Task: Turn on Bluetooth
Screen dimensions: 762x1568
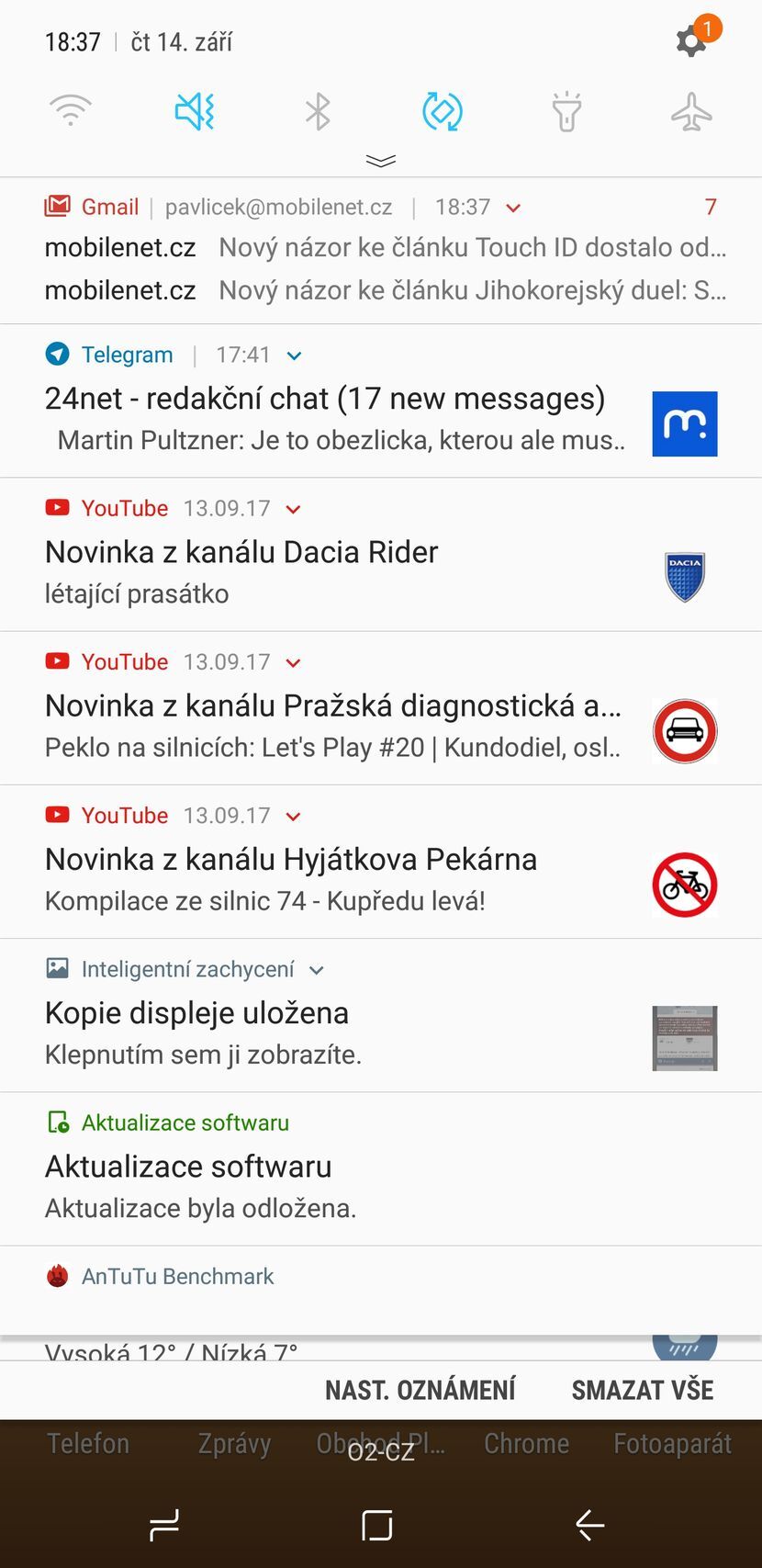Action: click(x=318, y=112)
